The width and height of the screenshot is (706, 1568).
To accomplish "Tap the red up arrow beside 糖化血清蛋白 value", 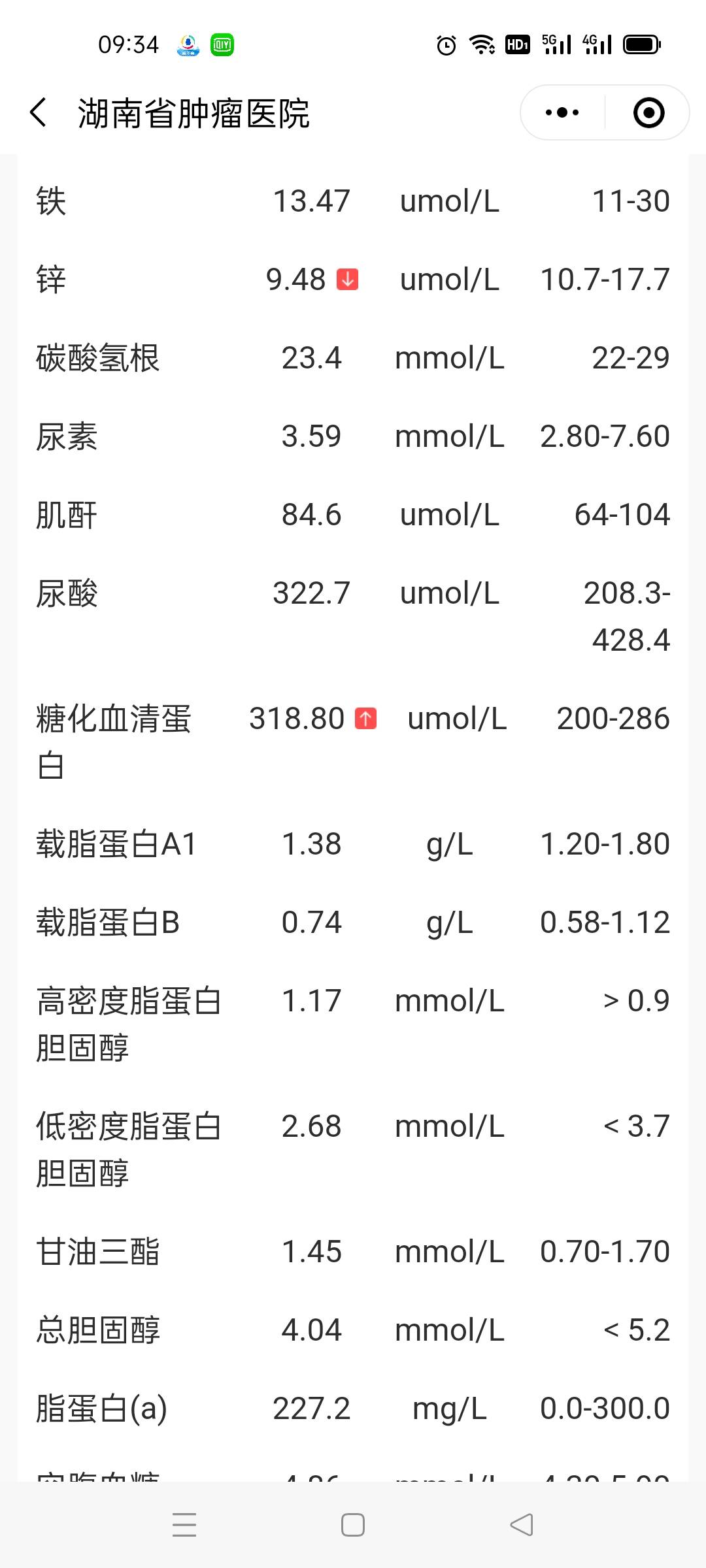I will tap(365, 717).
